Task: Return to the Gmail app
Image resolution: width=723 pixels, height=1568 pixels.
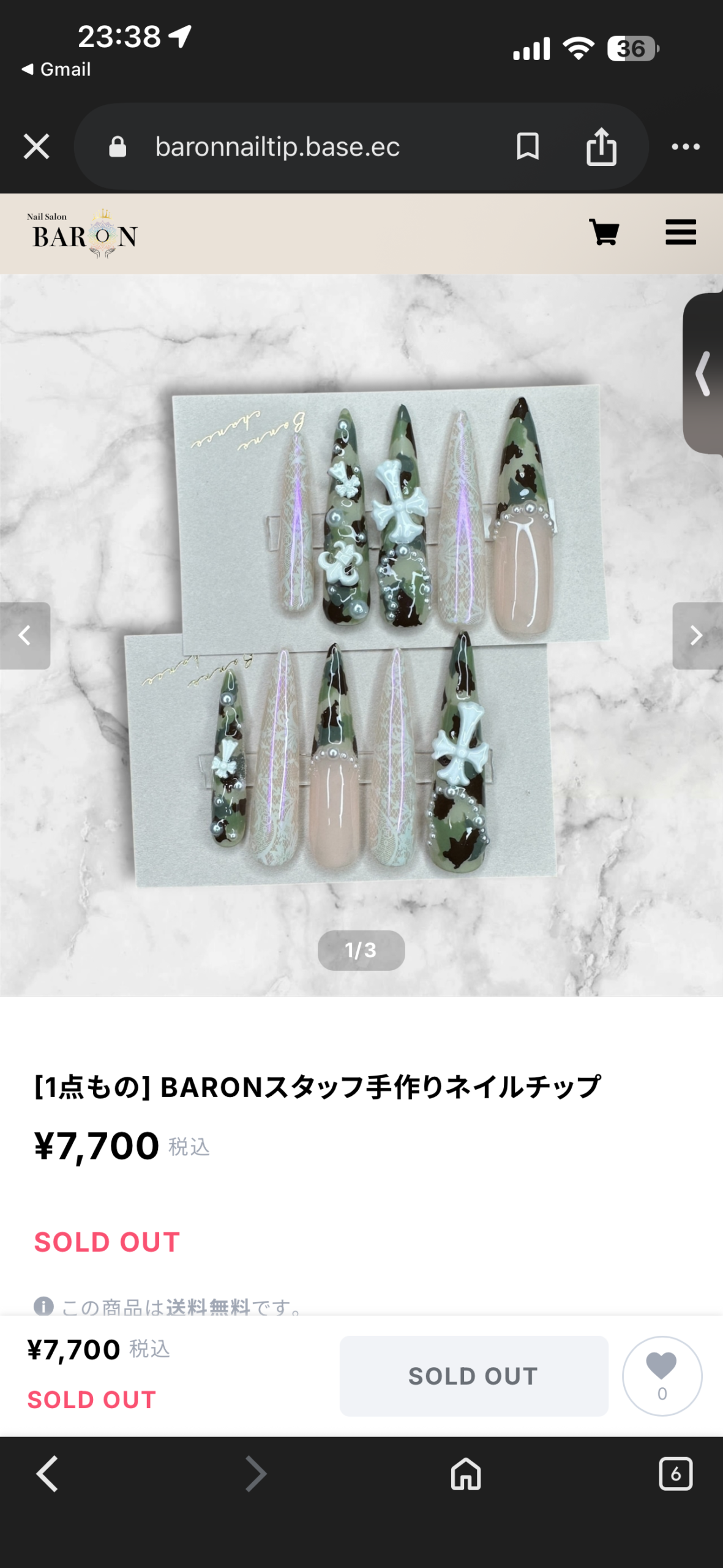Action: (56, 70)
